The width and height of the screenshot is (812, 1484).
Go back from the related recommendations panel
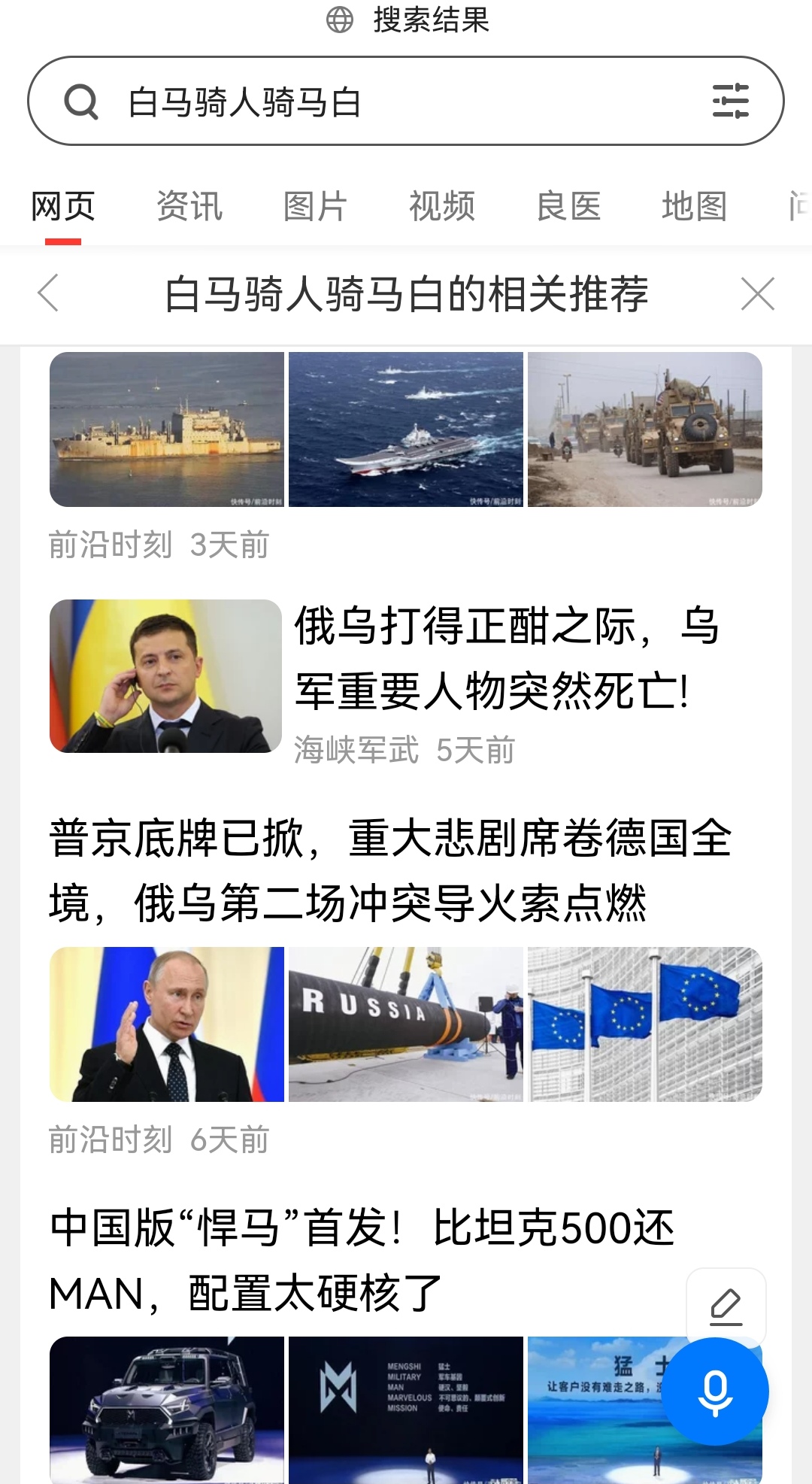pos(48,293)
